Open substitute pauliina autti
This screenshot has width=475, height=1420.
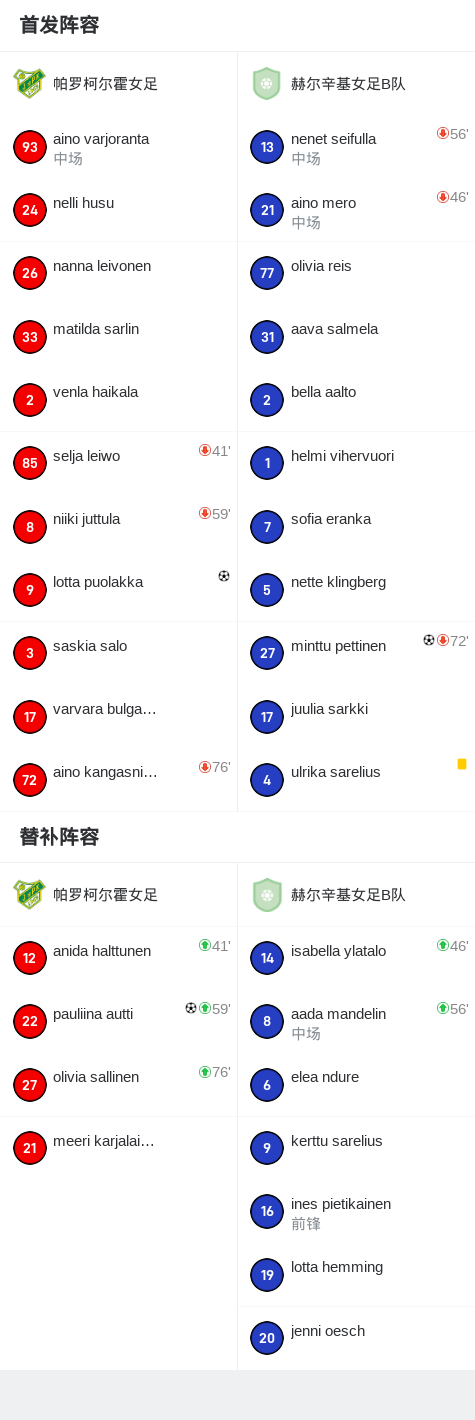[118, 1021]
